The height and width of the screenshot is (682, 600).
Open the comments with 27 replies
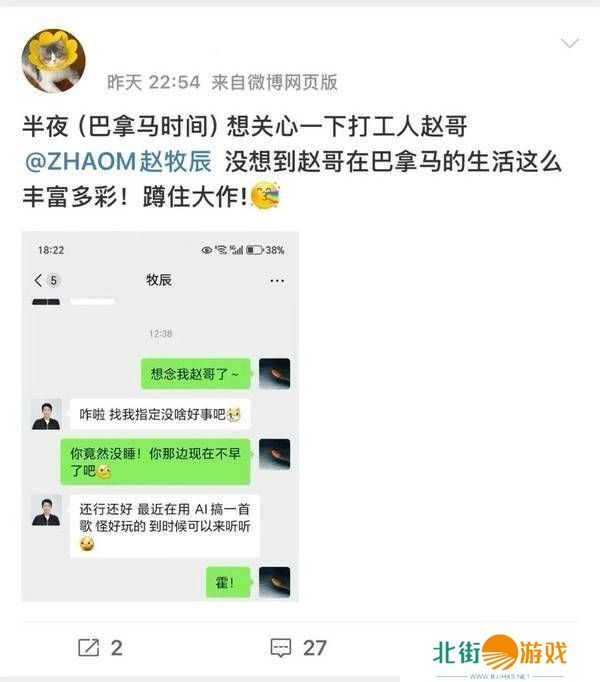298,647
